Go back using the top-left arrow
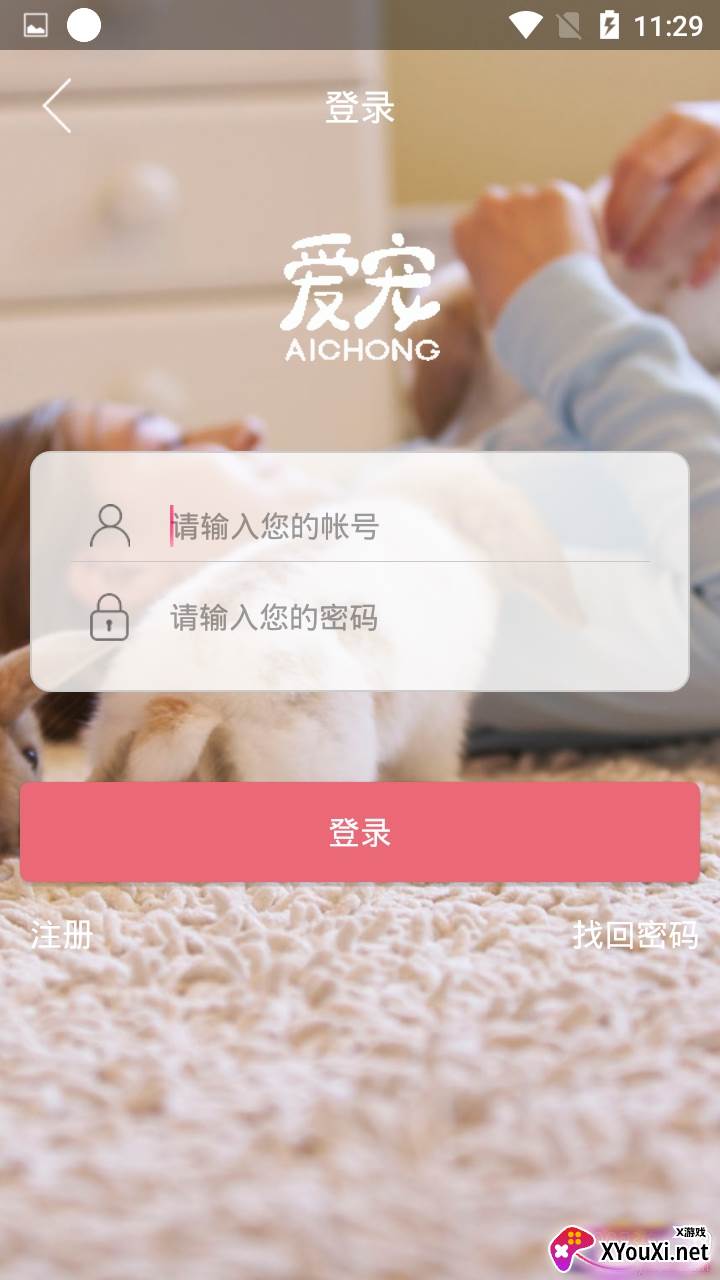This screenshot has width=720, height=1280. [x=57, y=106]
